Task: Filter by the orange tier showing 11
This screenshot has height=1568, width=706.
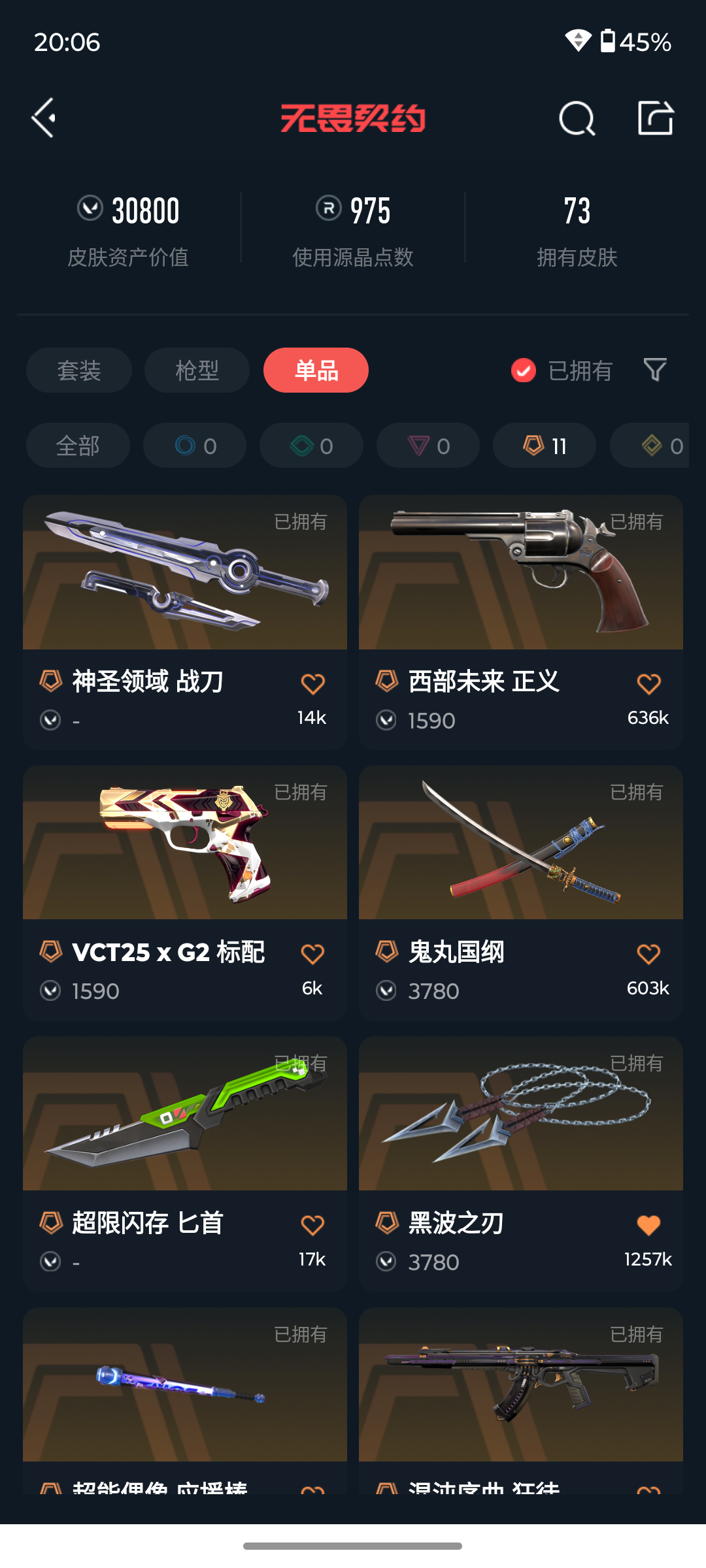Action: tap(544, 446)
